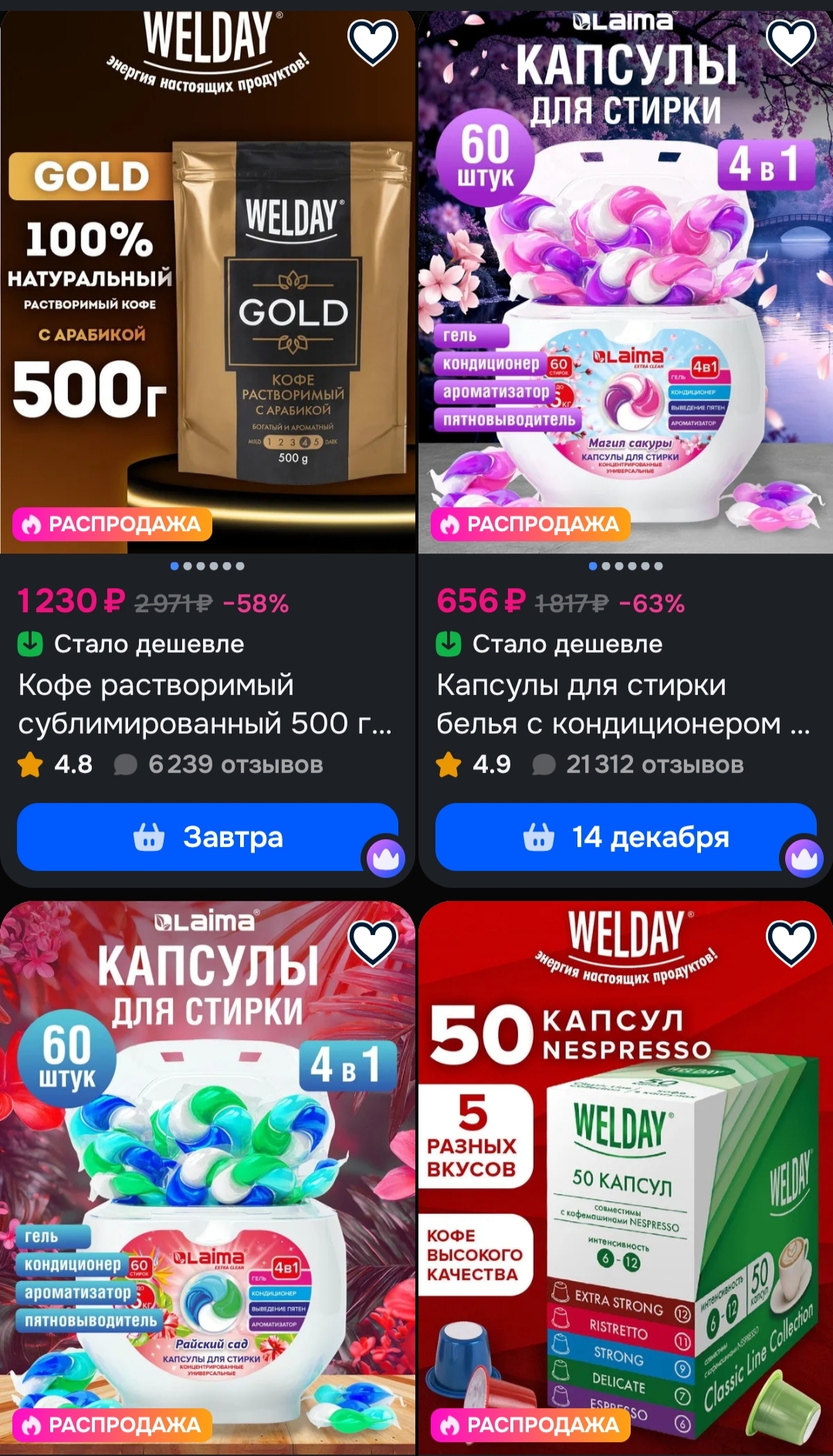Open the Кофе растворимый сублимированный product card
Image resolution: width=833 pixels, height=1456 pixels.
(205, 704)
